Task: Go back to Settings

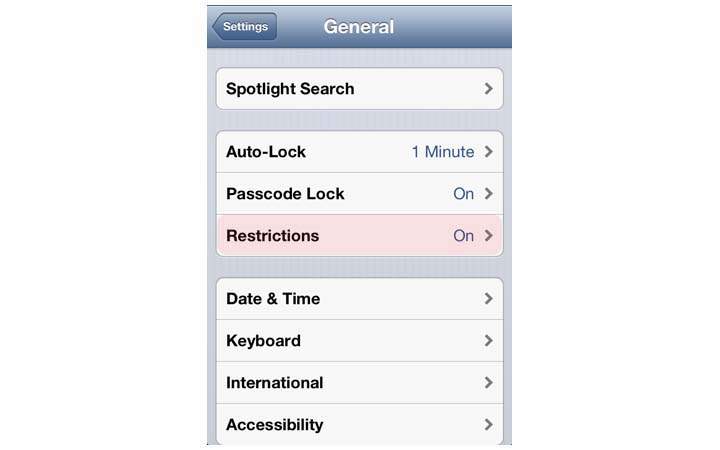Action: (x=244, y=27)
